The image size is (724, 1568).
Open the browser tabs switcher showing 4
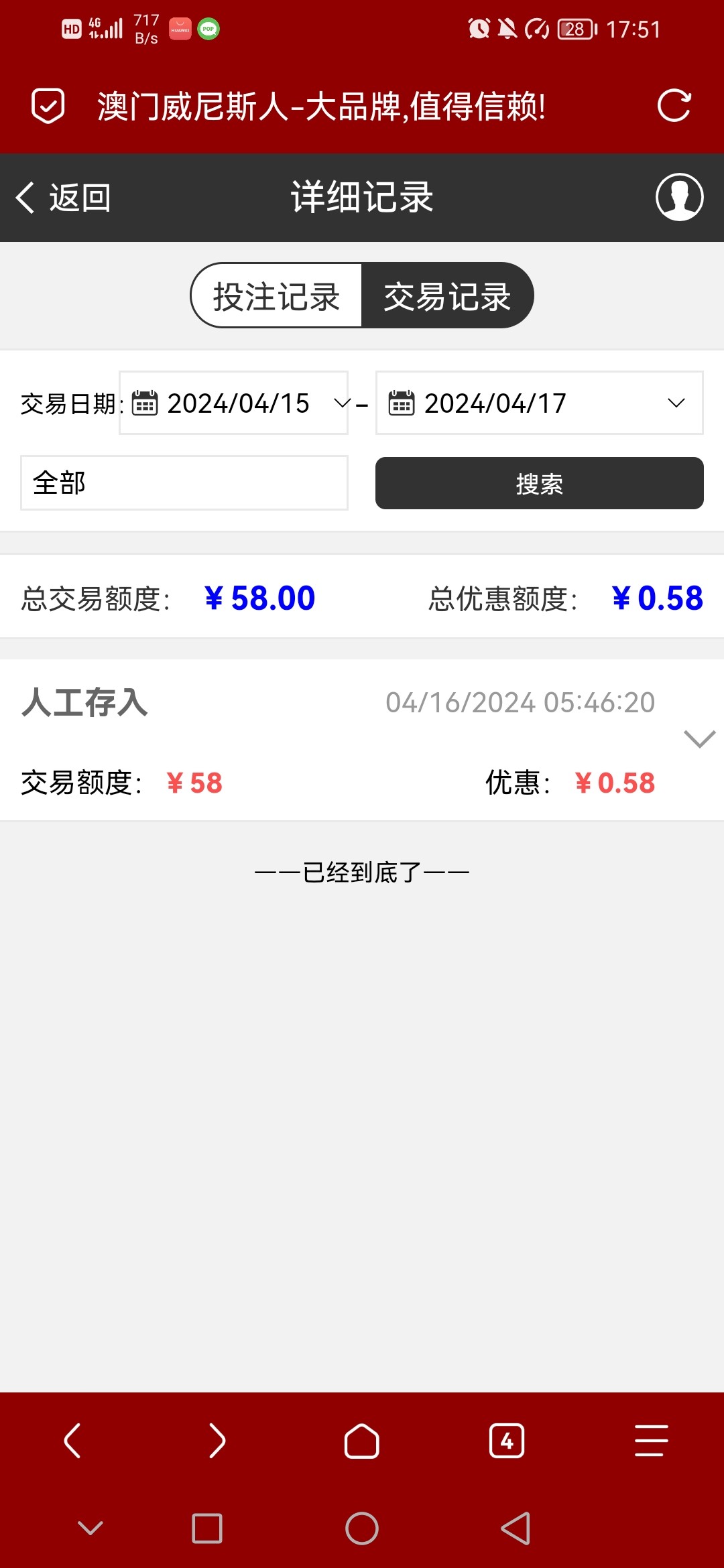click(x=507, y=1440)
